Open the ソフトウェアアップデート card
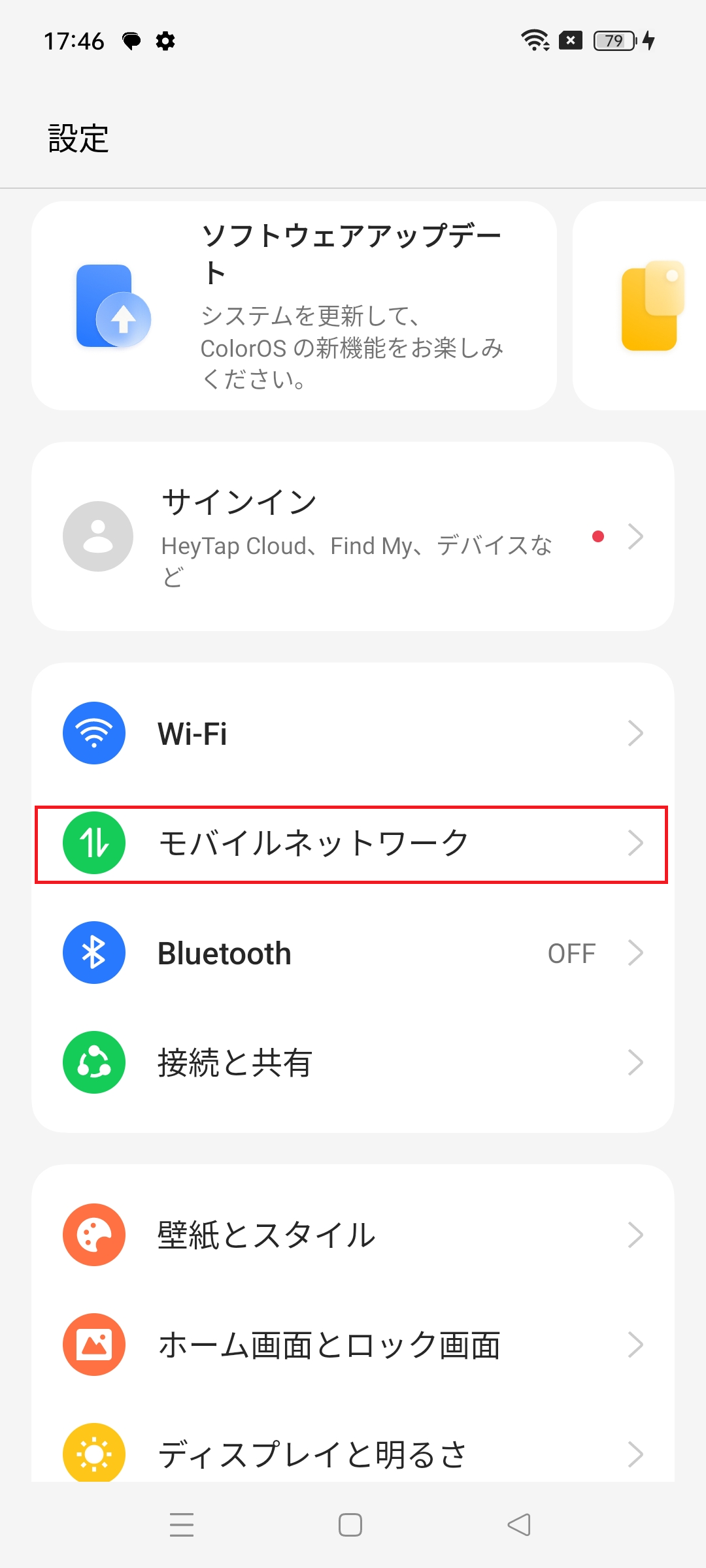The height and width of the screenshot is (1568, 706). 294,306
